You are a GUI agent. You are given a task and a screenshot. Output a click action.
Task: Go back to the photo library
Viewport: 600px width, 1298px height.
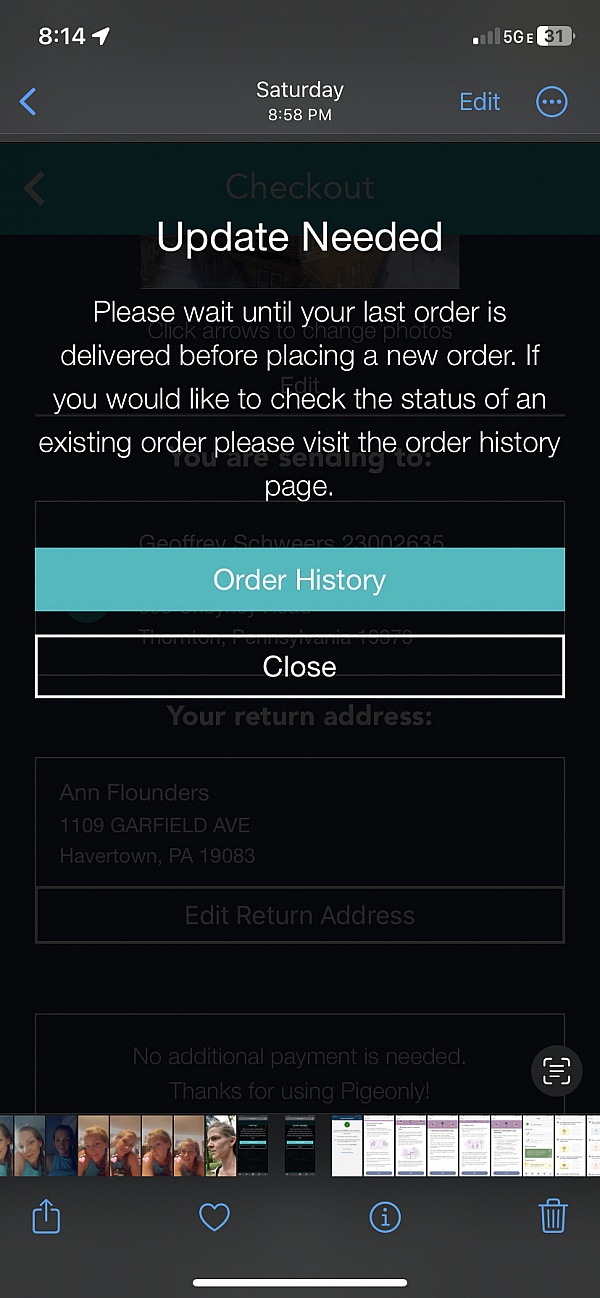coord(28,101)
